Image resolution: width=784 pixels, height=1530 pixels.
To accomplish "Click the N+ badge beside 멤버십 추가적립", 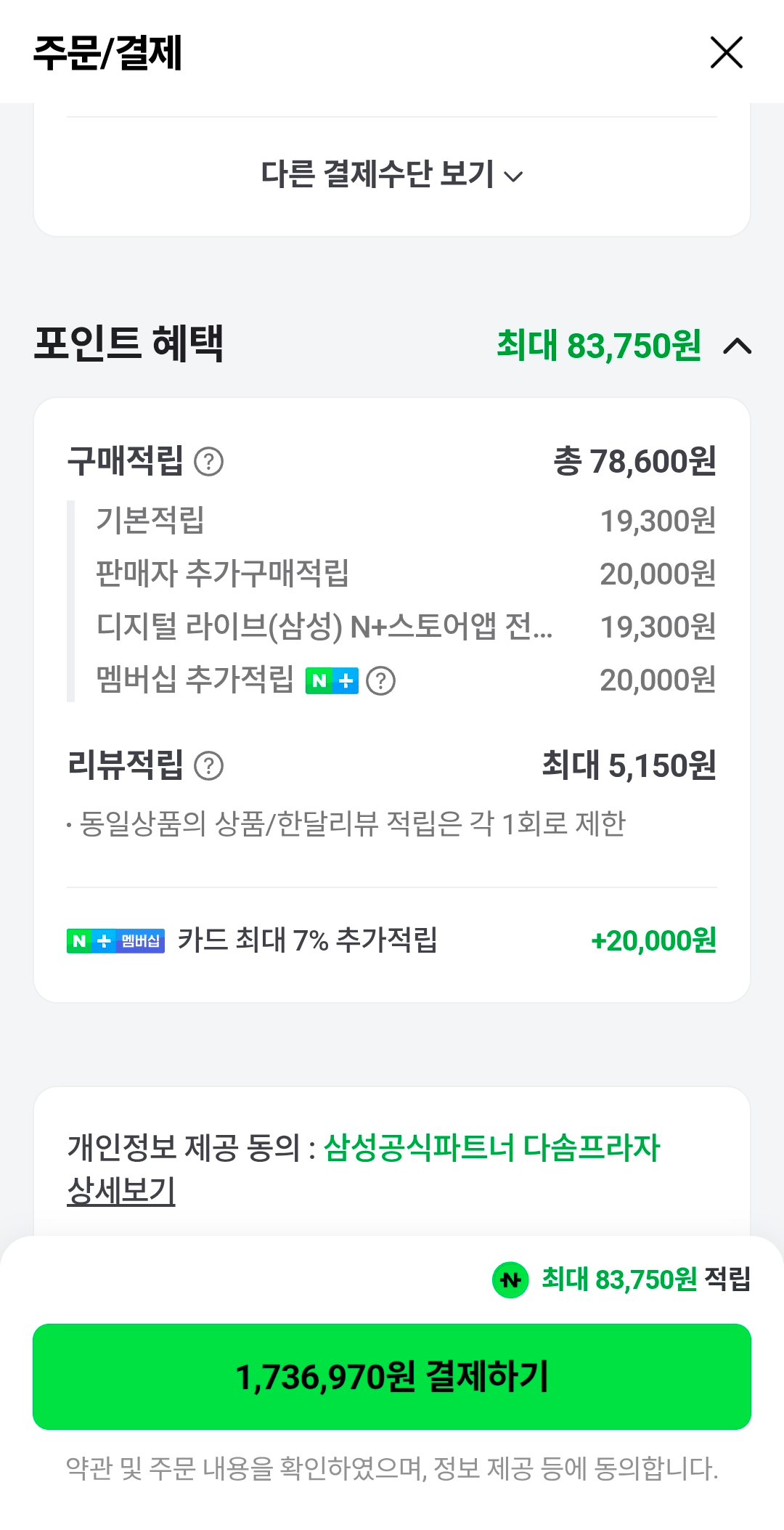I will pos(332,681).
